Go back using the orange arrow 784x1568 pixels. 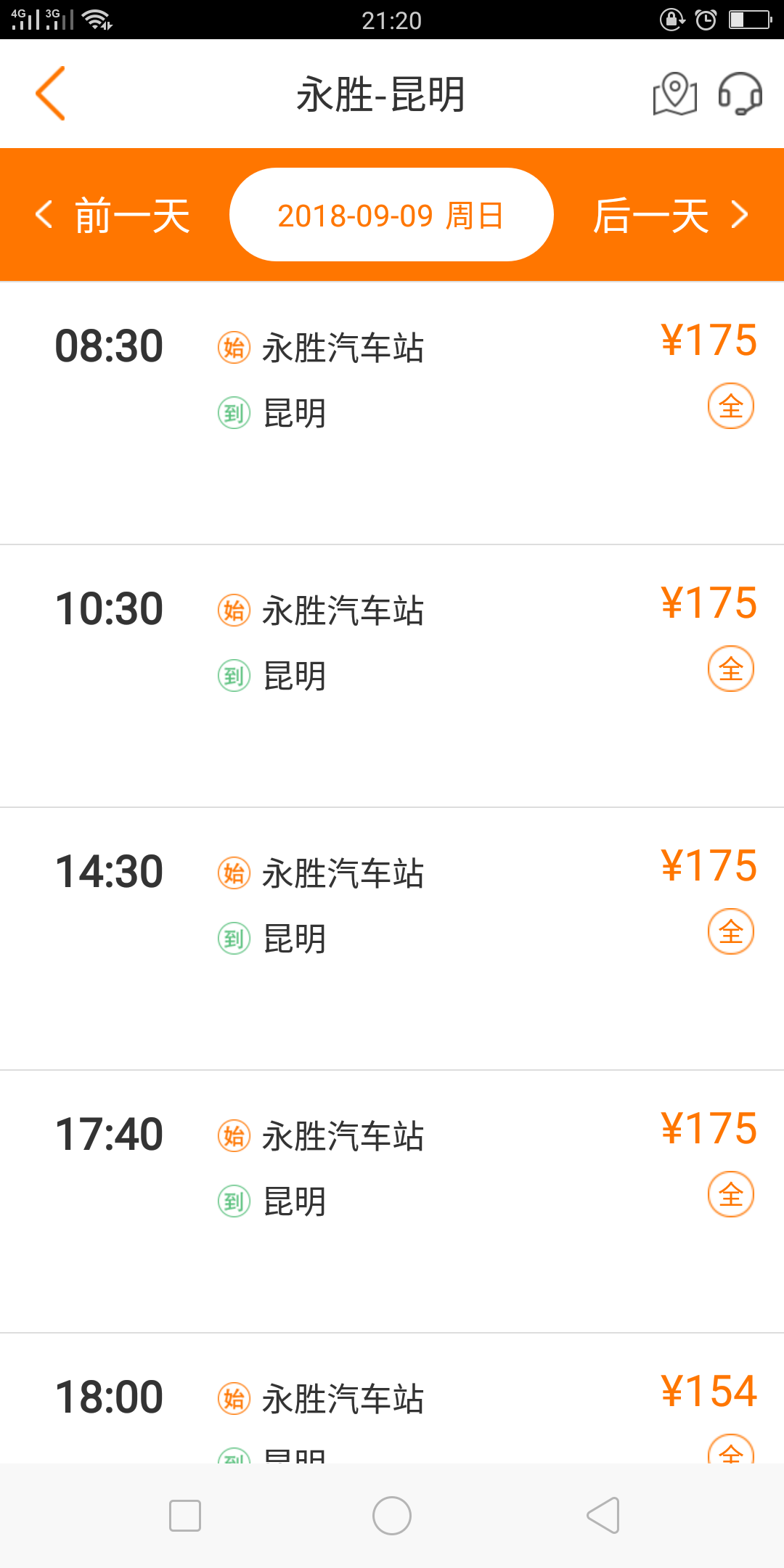click(x=51, y=94)
